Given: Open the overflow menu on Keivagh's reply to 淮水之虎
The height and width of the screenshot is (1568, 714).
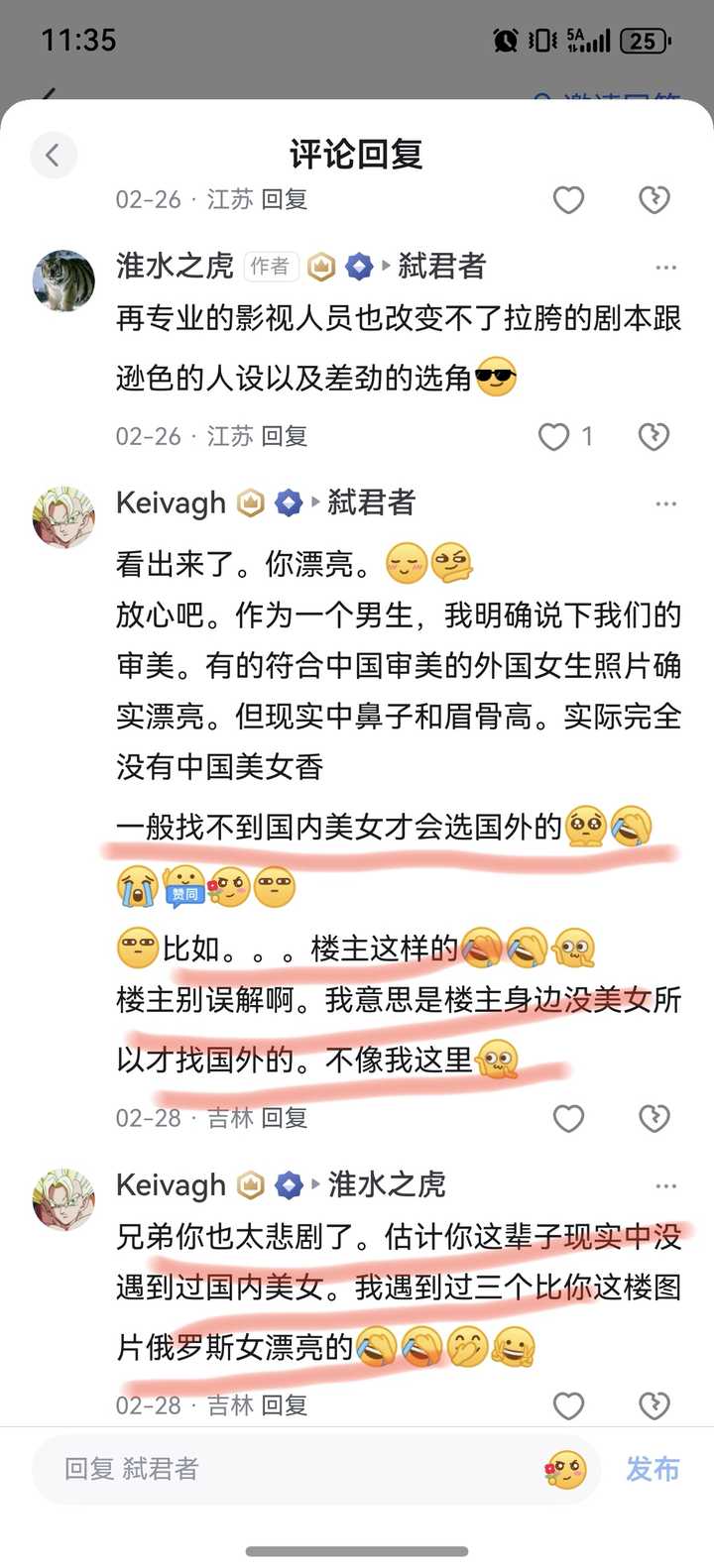Looking at the screenshot, I should coord(665,1186).
